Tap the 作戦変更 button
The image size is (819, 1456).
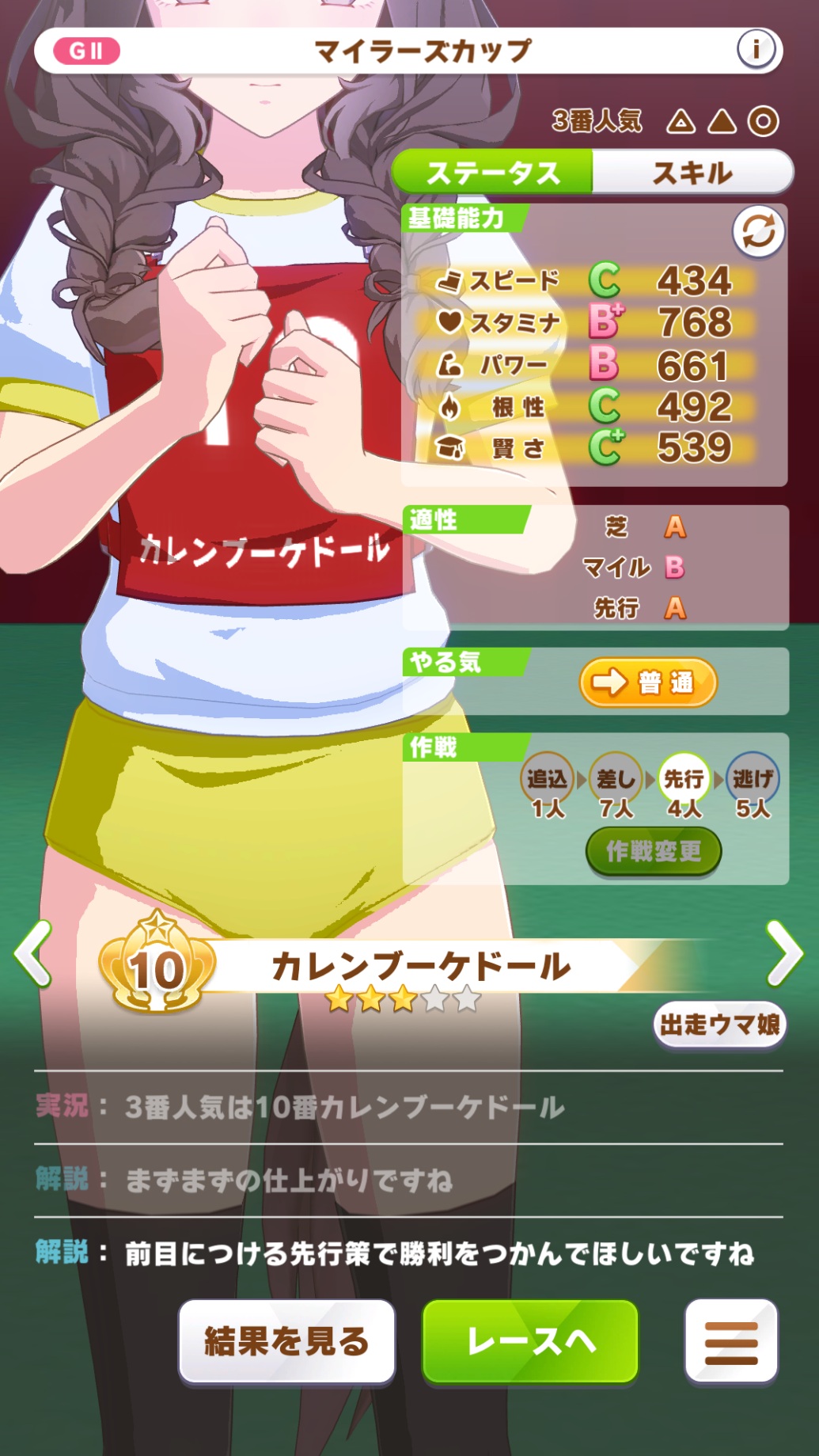653,851
